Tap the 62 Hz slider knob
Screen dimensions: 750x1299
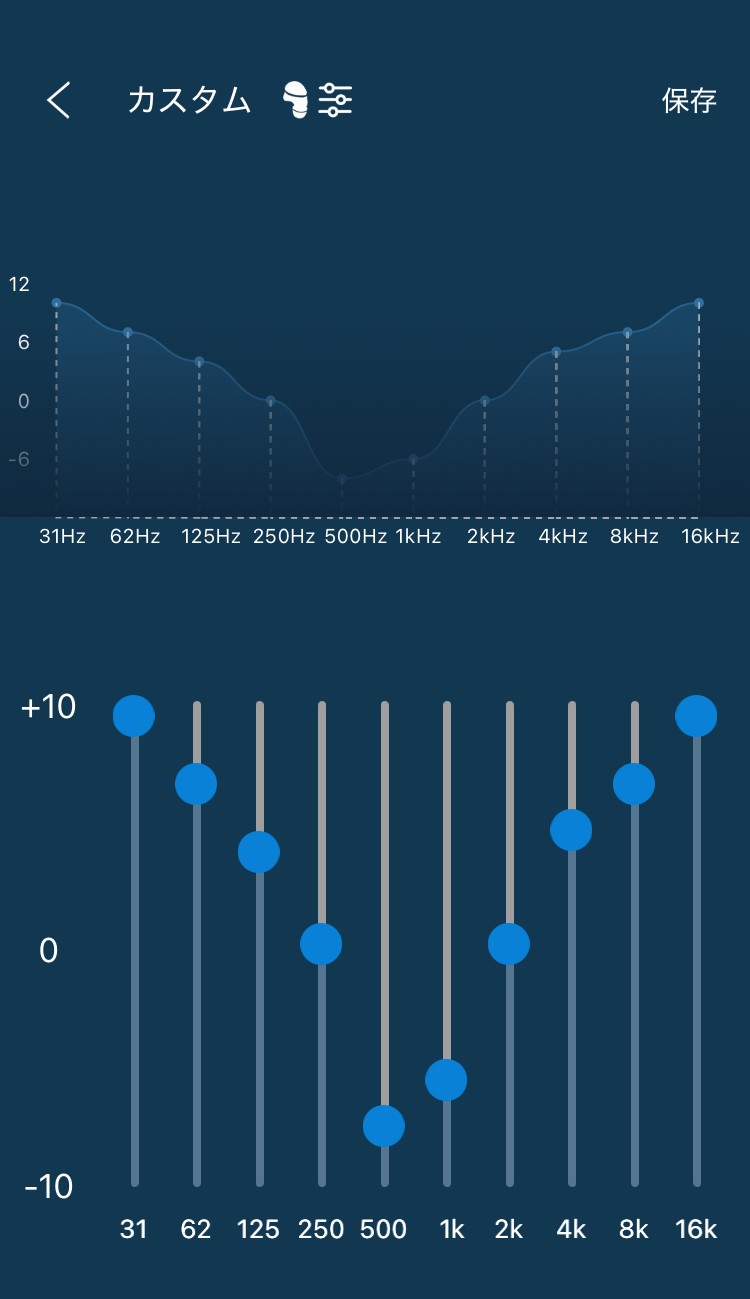[x=196, y=783]
